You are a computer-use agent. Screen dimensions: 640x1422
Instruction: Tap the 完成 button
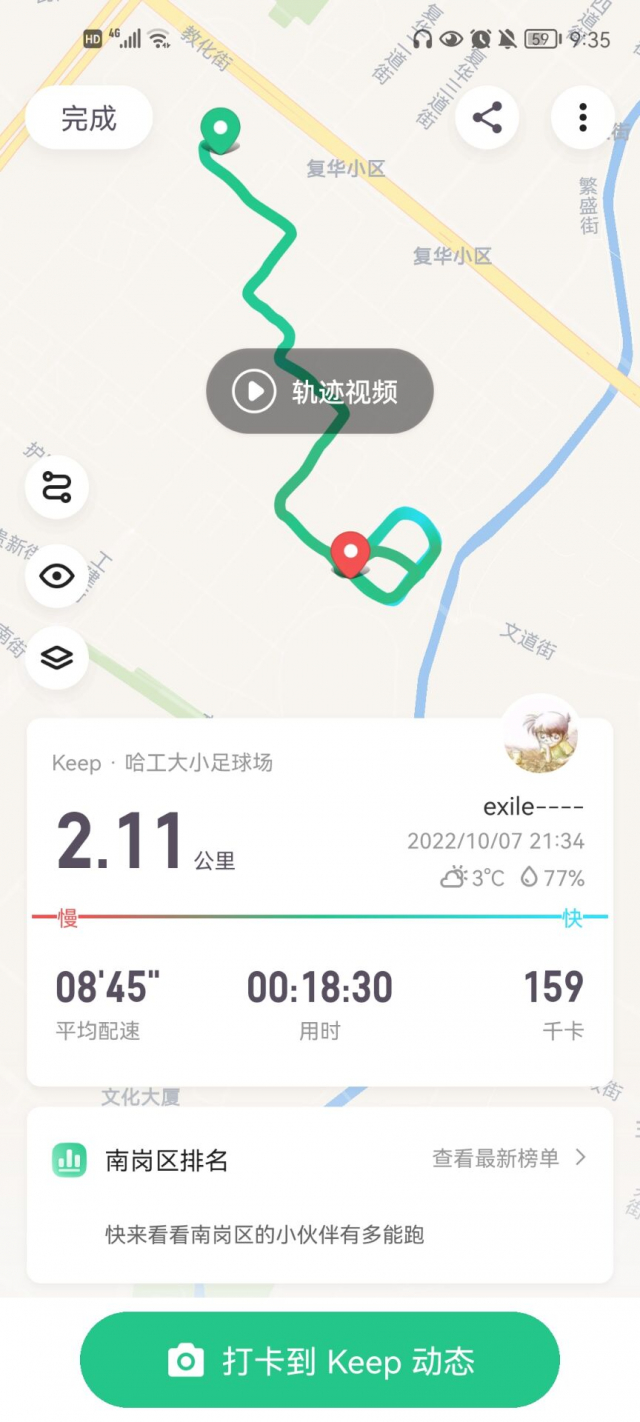[89, 118]
